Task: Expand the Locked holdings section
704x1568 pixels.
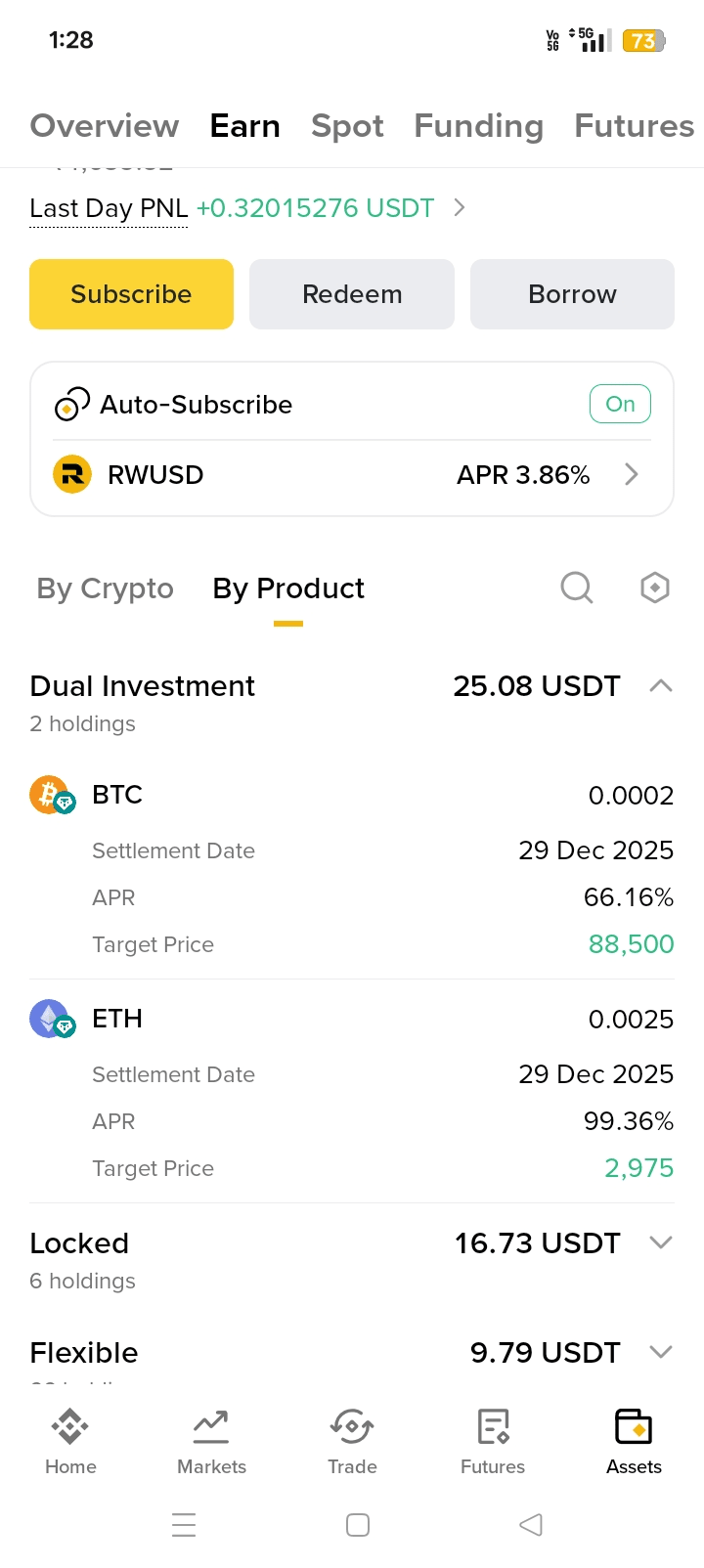Action: (x=661, y=1242)
